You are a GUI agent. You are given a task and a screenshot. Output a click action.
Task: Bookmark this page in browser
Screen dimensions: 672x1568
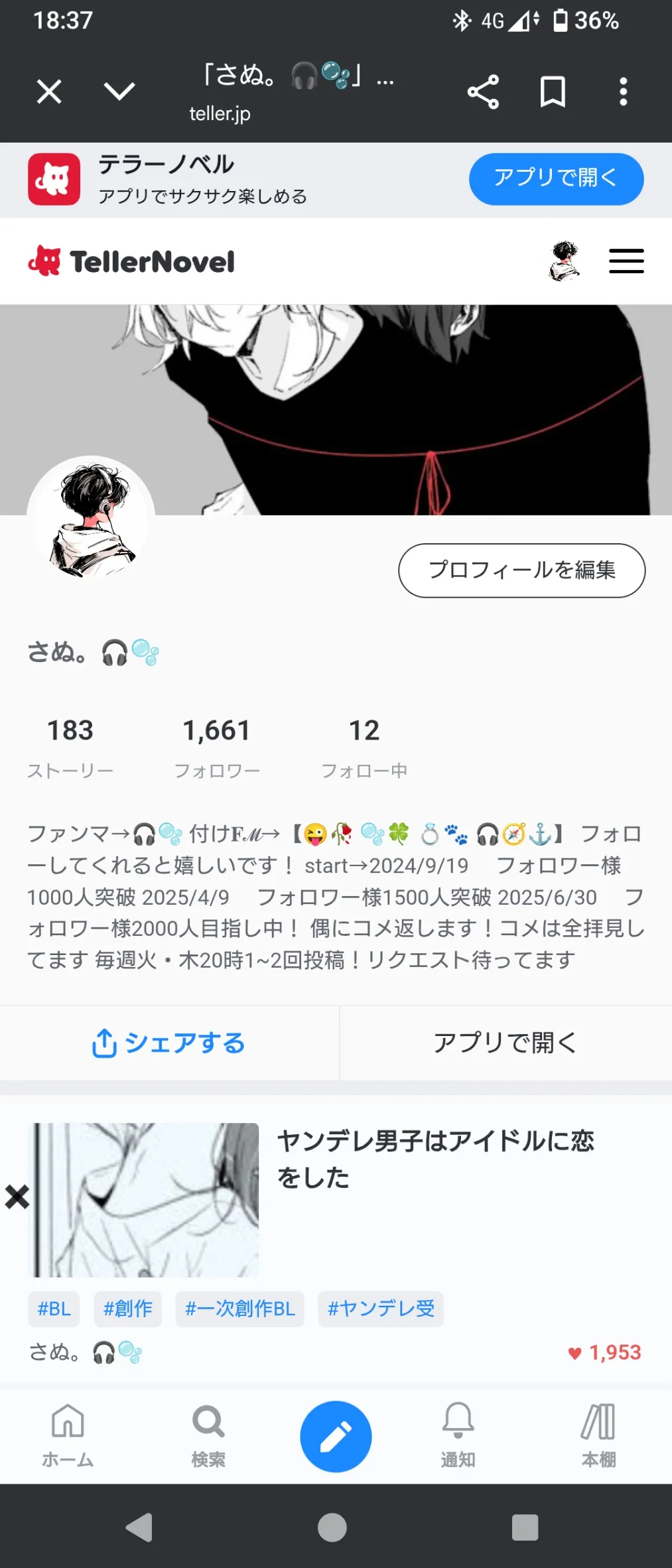(x=553, y=92)
